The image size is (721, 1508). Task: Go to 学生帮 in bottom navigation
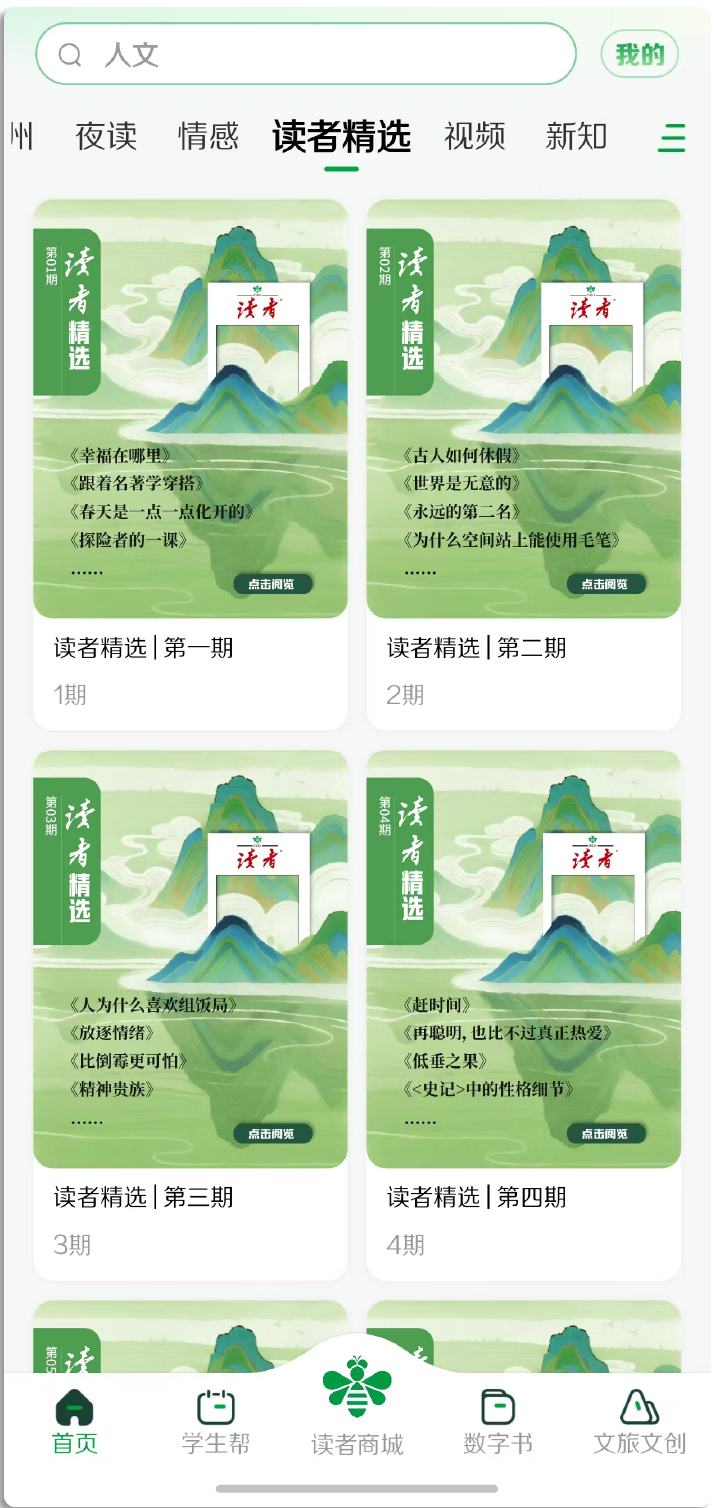[215, 1422]
